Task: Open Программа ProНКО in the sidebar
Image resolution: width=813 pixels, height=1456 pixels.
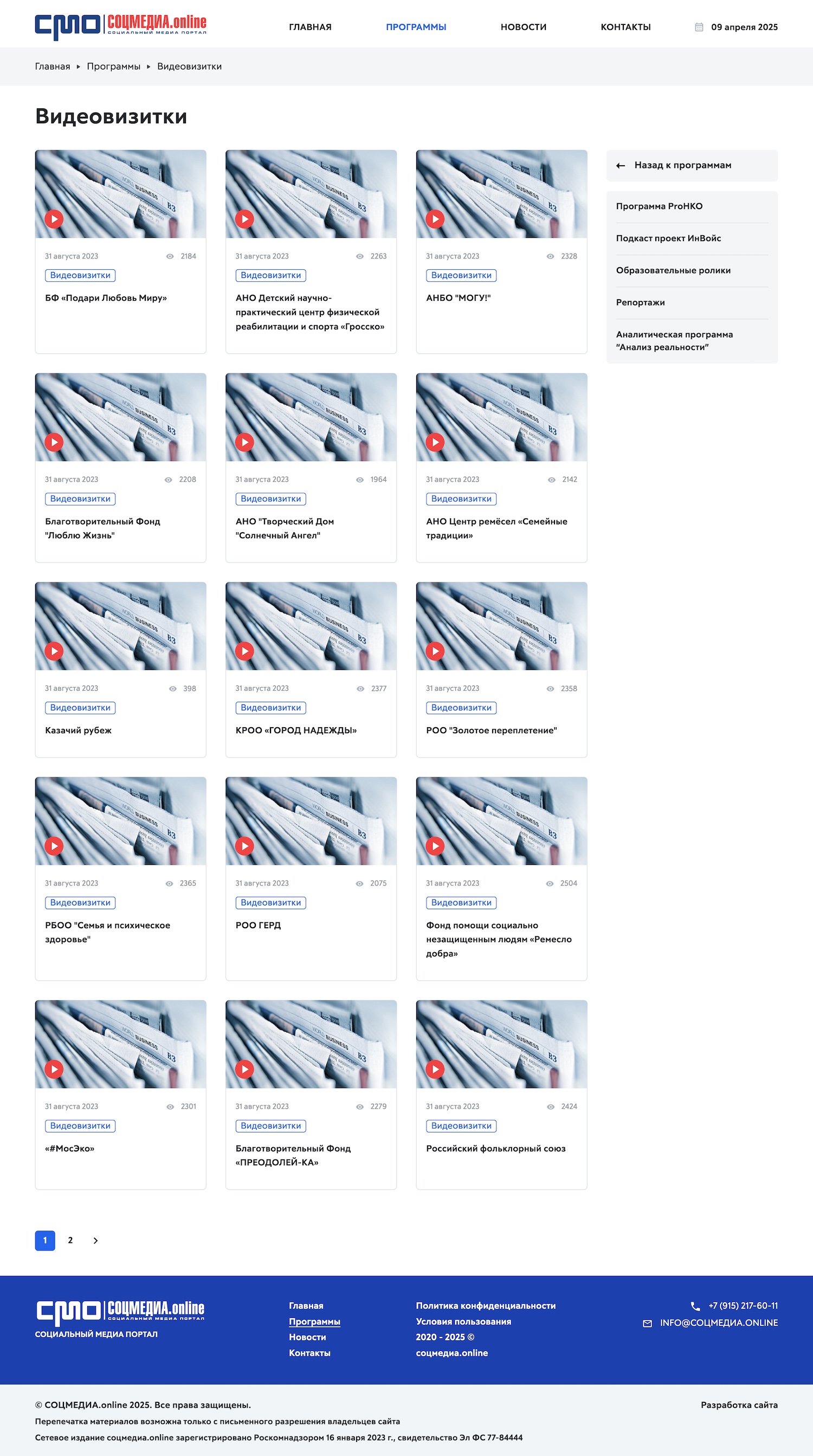Action: pyautogui.click(x=659, y=206)
